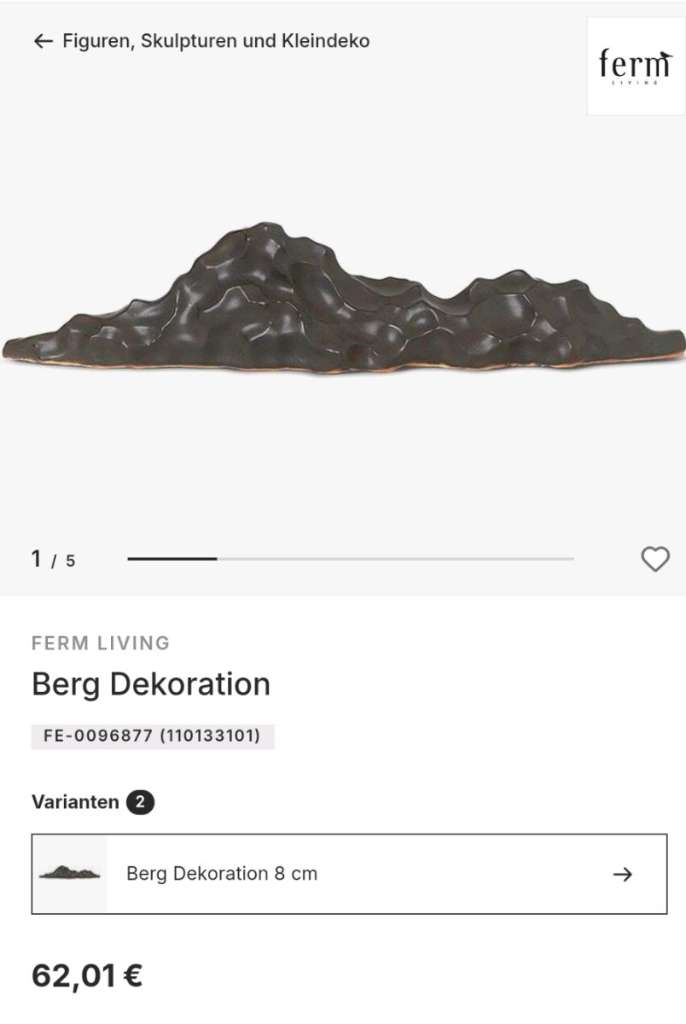Open the Berg Dekoration 8 cm variant selector
Screen dimensions: 686x1024
(x=349, y=874)
